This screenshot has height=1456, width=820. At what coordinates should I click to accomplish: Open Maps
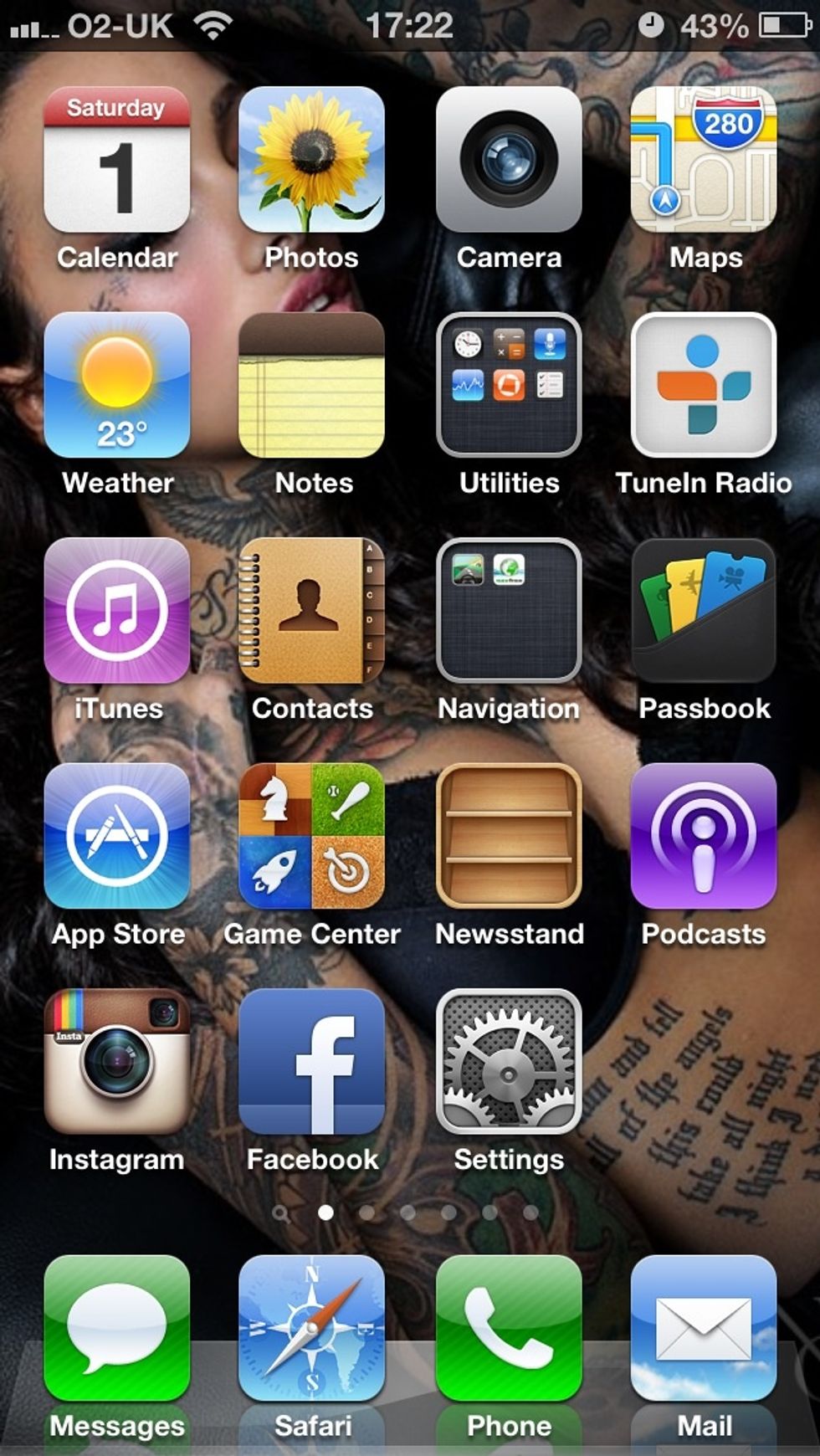pos(704,160)
